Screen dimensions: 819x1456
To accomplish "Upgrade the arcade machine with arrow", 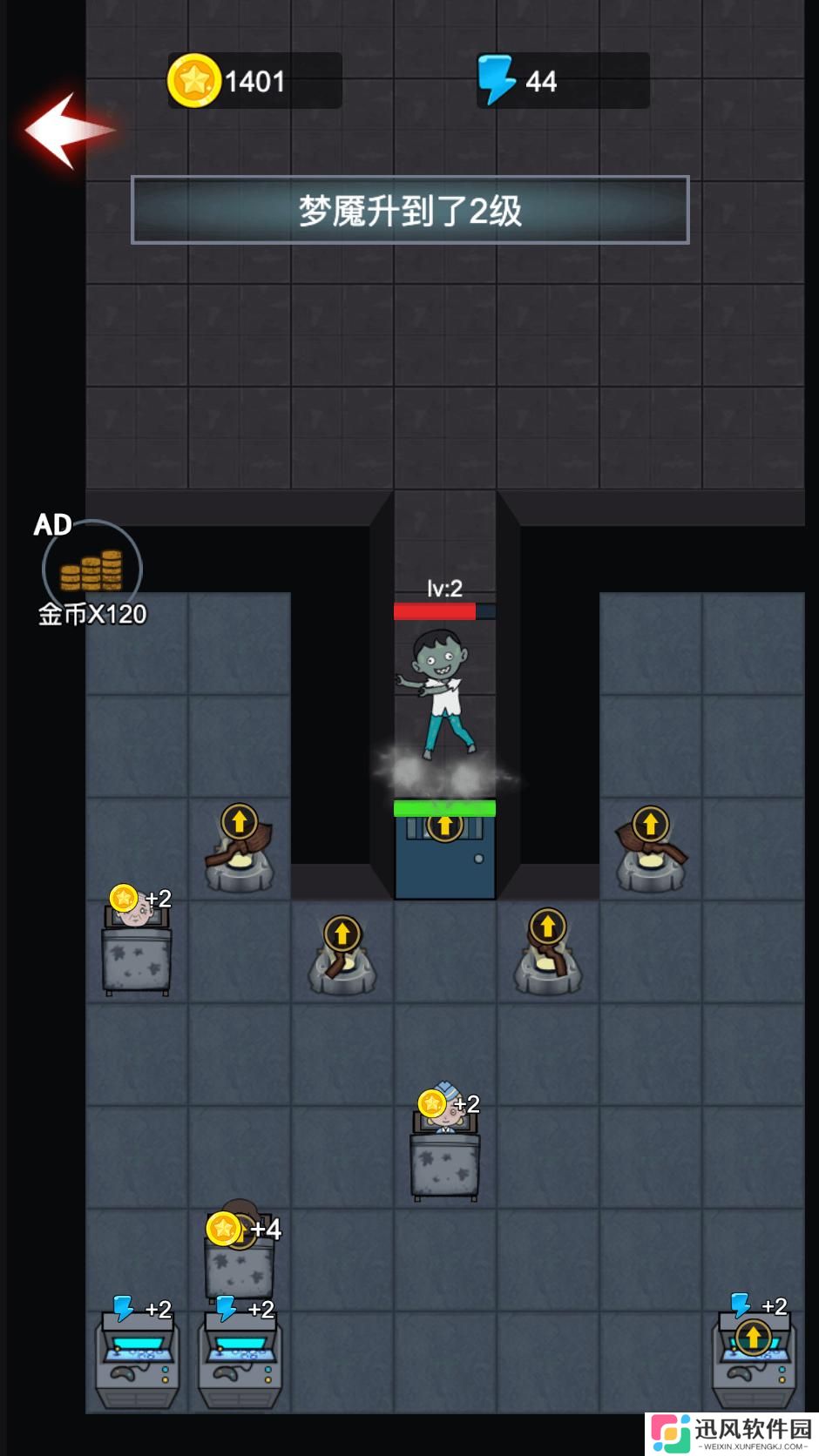I will coord(753,1337).
